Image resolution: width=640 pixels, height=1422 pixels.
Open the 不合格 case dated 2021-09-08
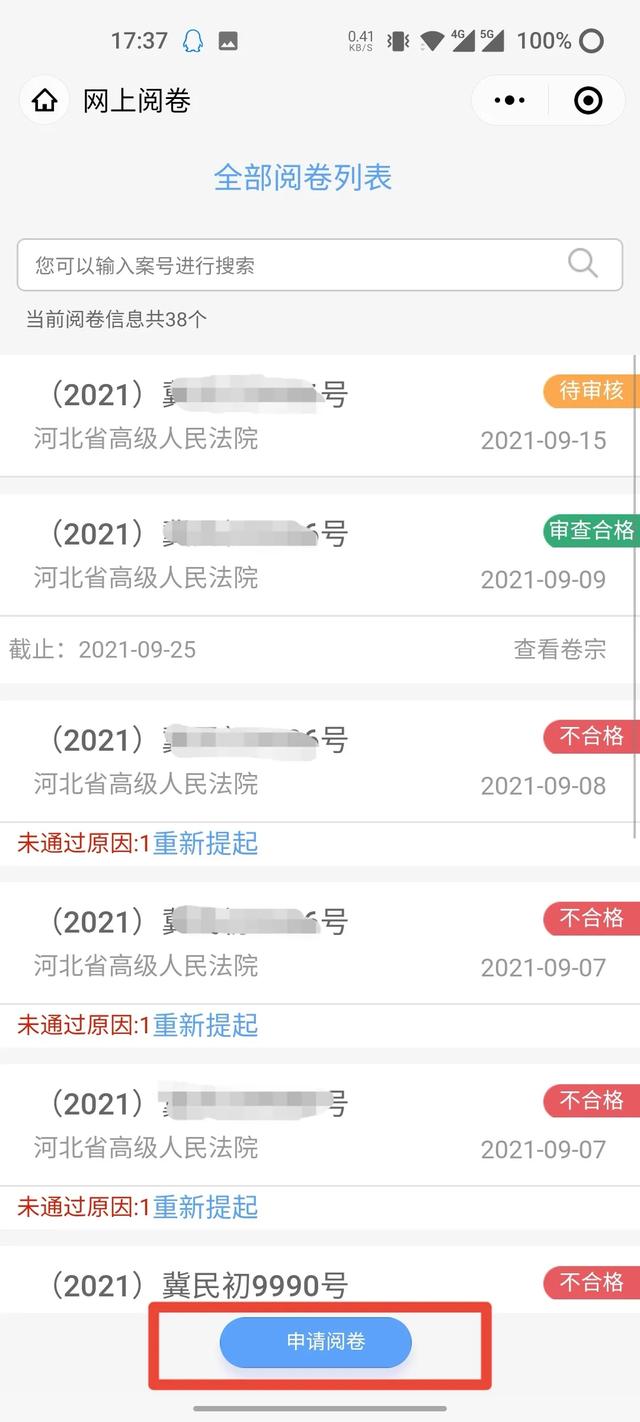pos(320,761)
